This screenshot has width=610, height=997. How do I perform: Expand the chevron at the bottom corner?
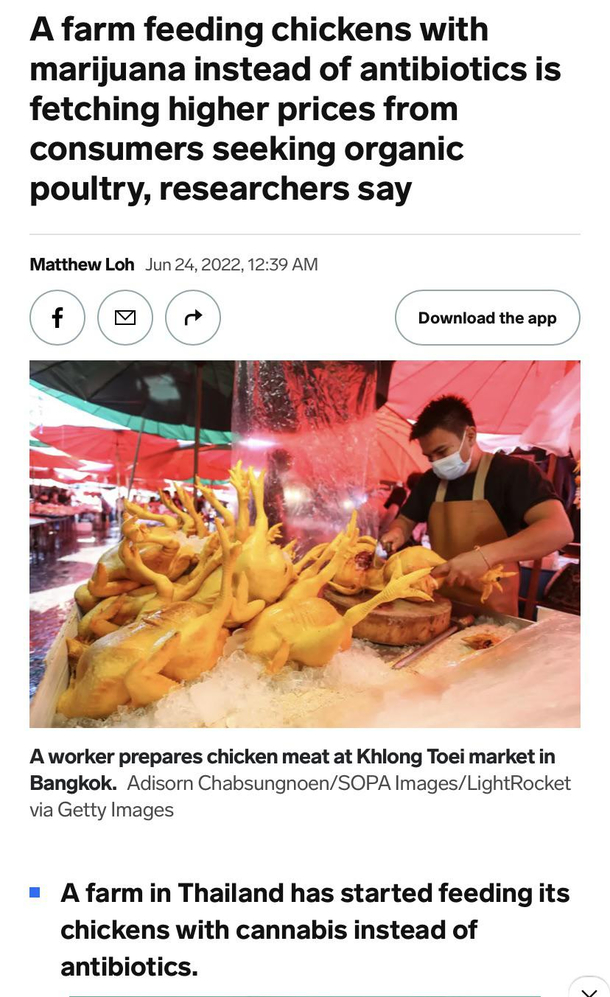tap(588, 987)
